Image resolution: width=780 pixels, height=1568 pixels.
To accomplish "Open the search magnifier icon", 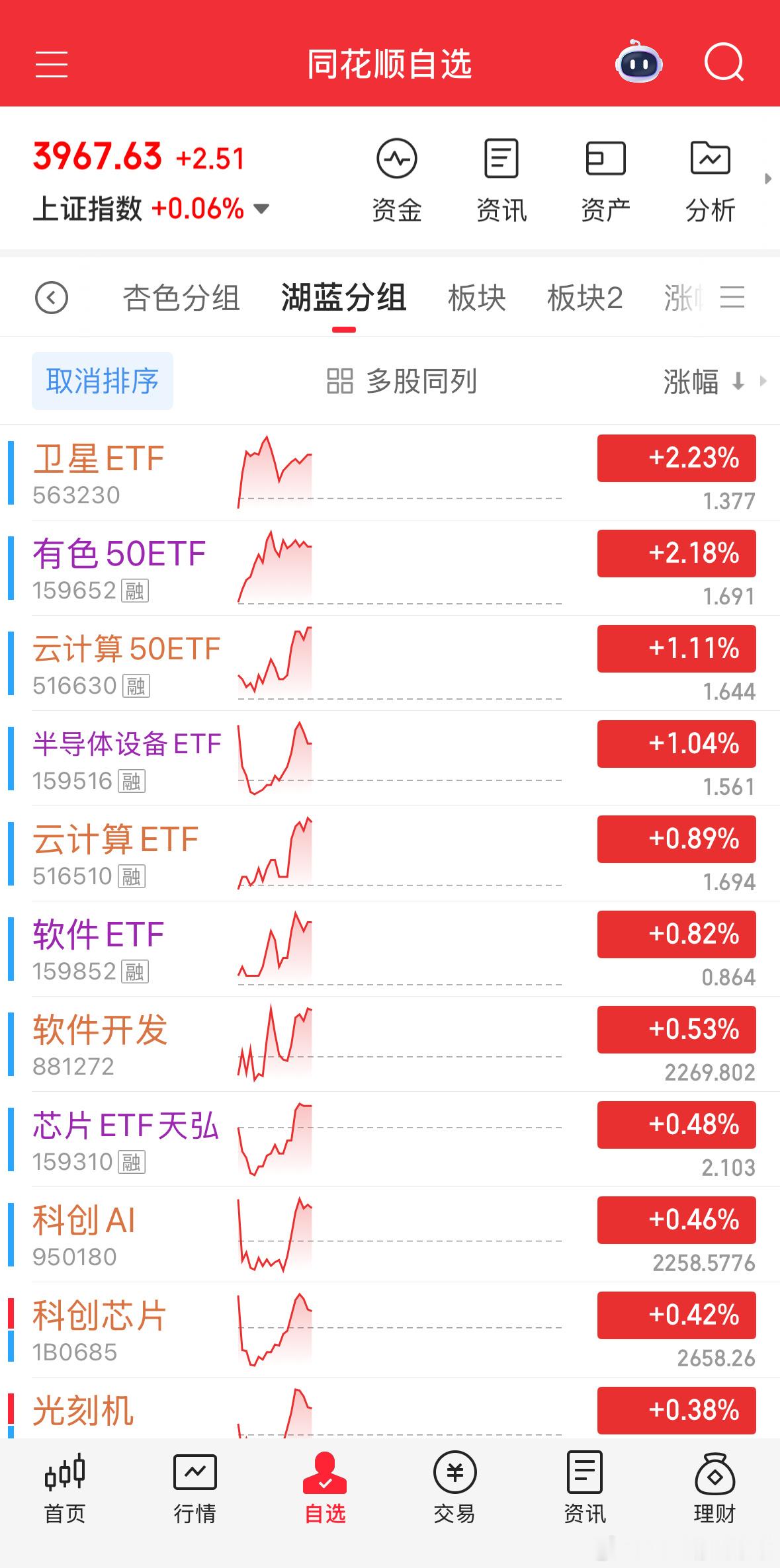I will (x=724, y=63).
